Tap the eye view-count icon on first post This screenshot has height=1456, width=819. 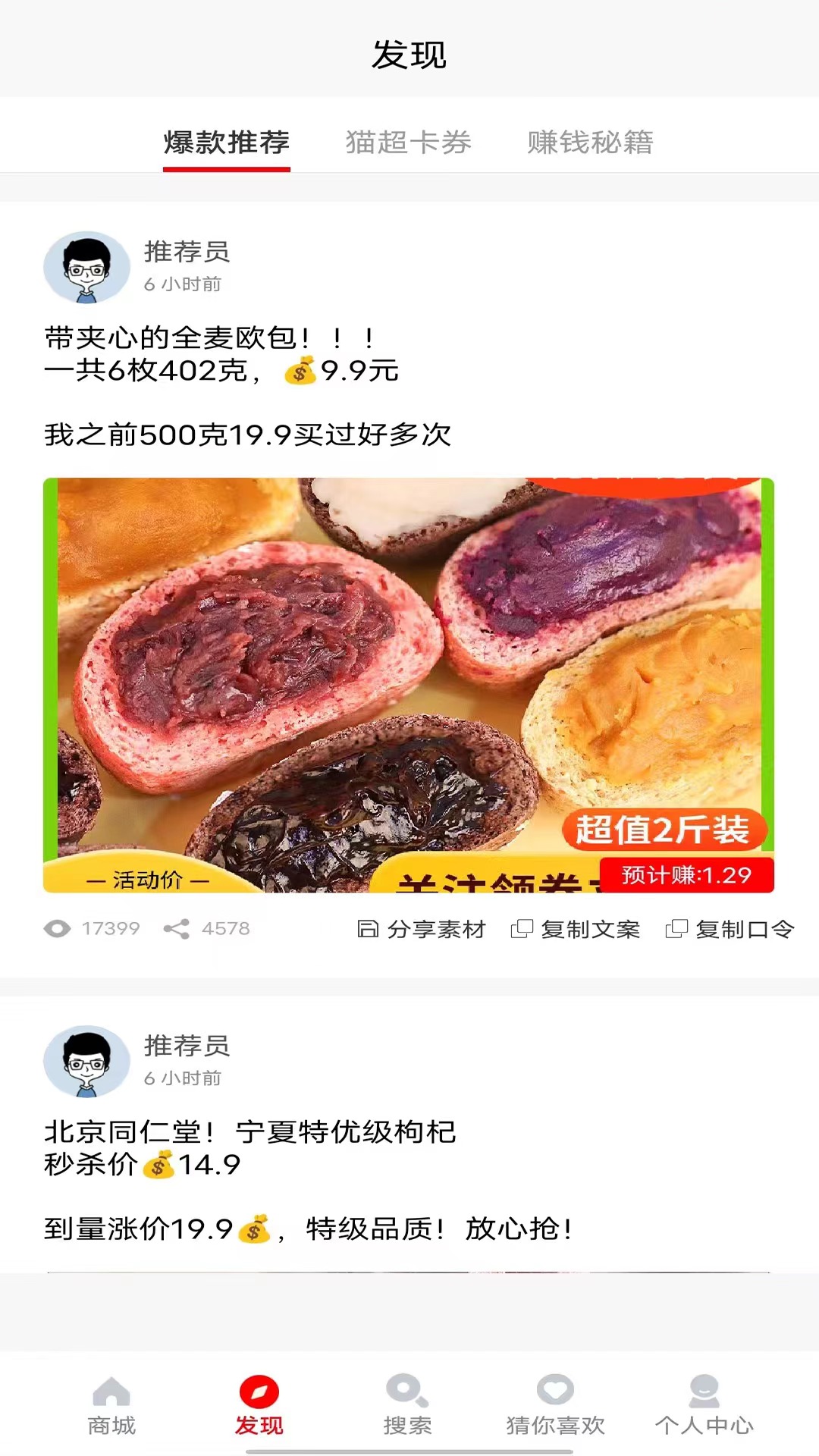click(58, 928)
